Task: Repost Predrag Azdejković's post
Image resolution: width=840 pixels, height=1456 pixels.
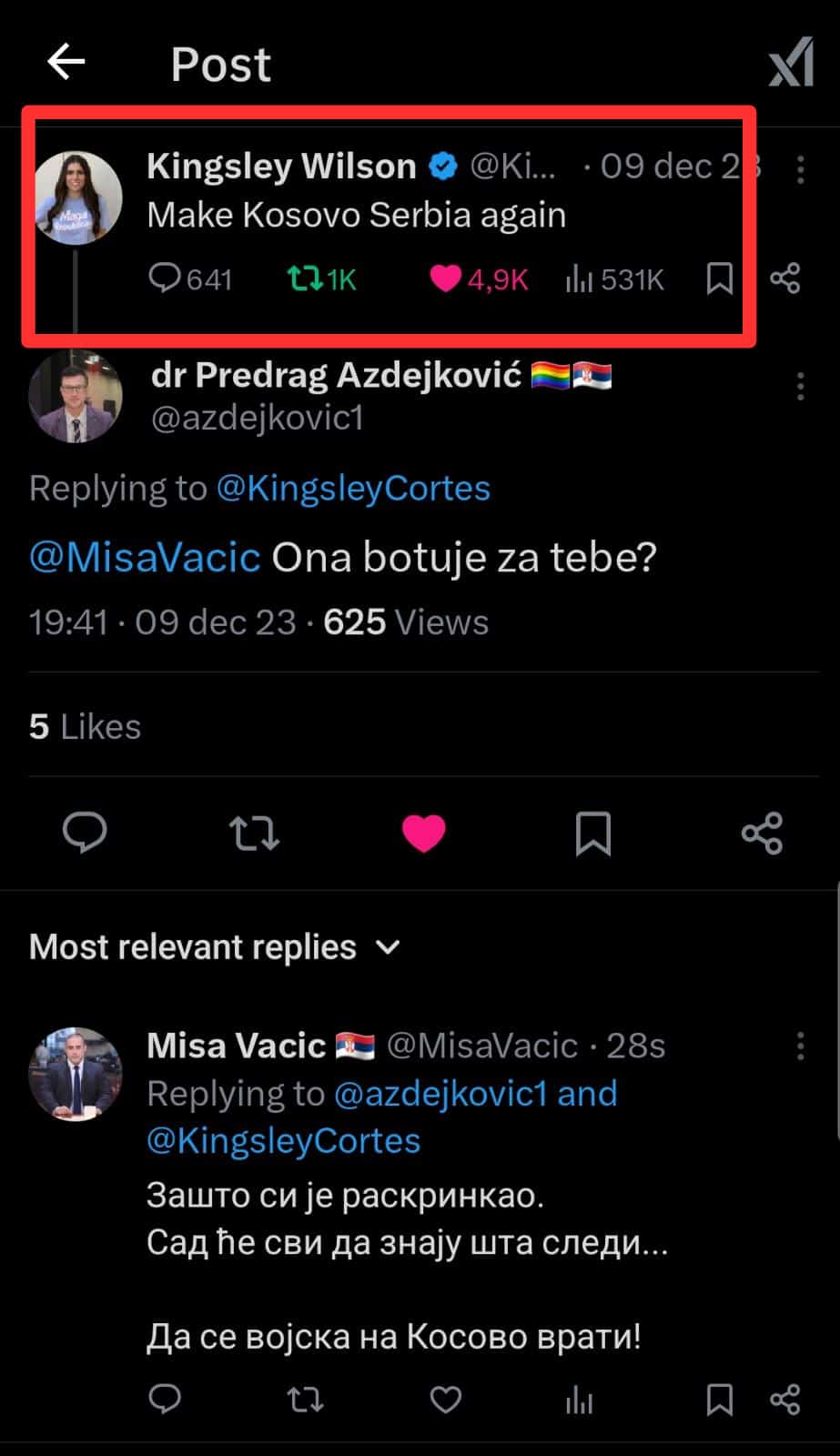Action: [x=253, y=833]
